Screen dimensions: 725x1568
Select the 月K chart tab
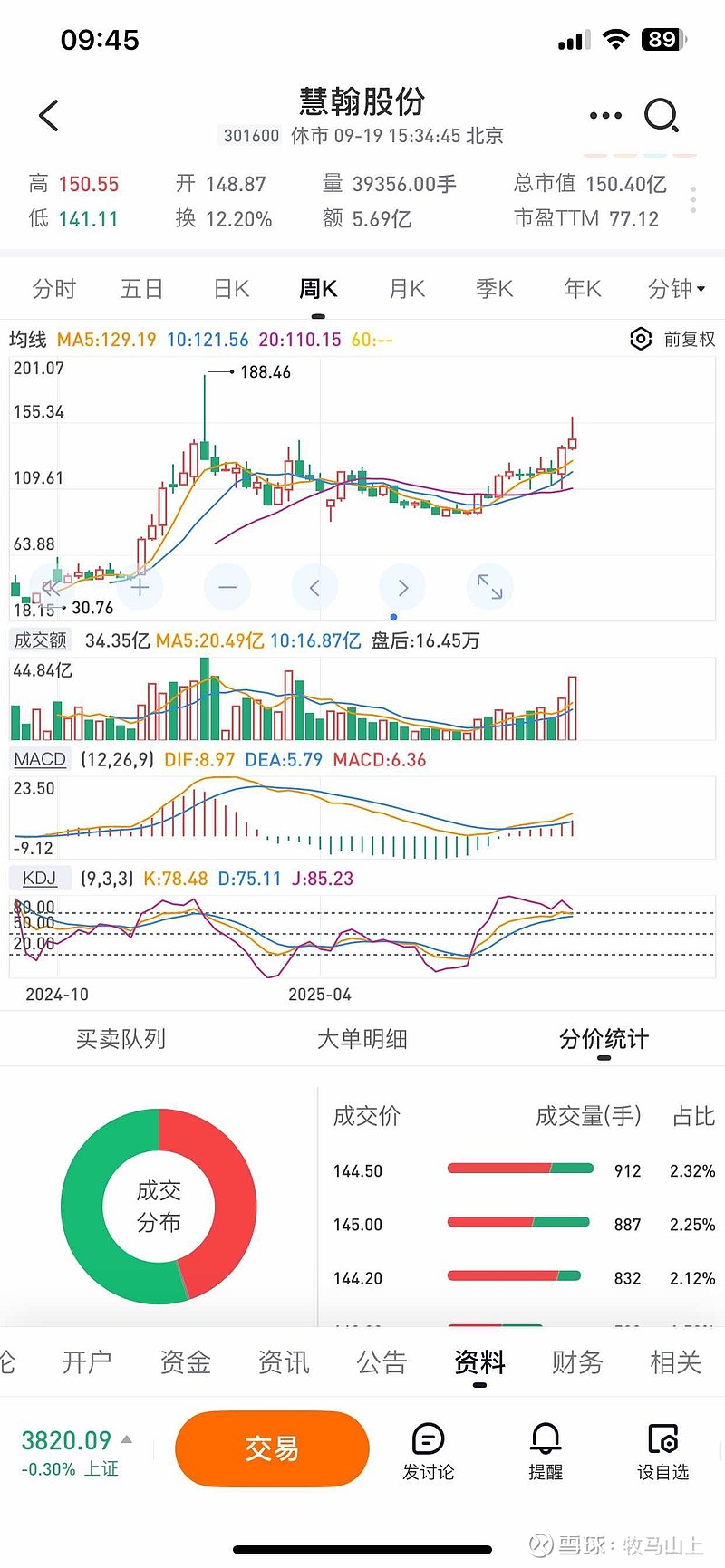tap(407, 289)
